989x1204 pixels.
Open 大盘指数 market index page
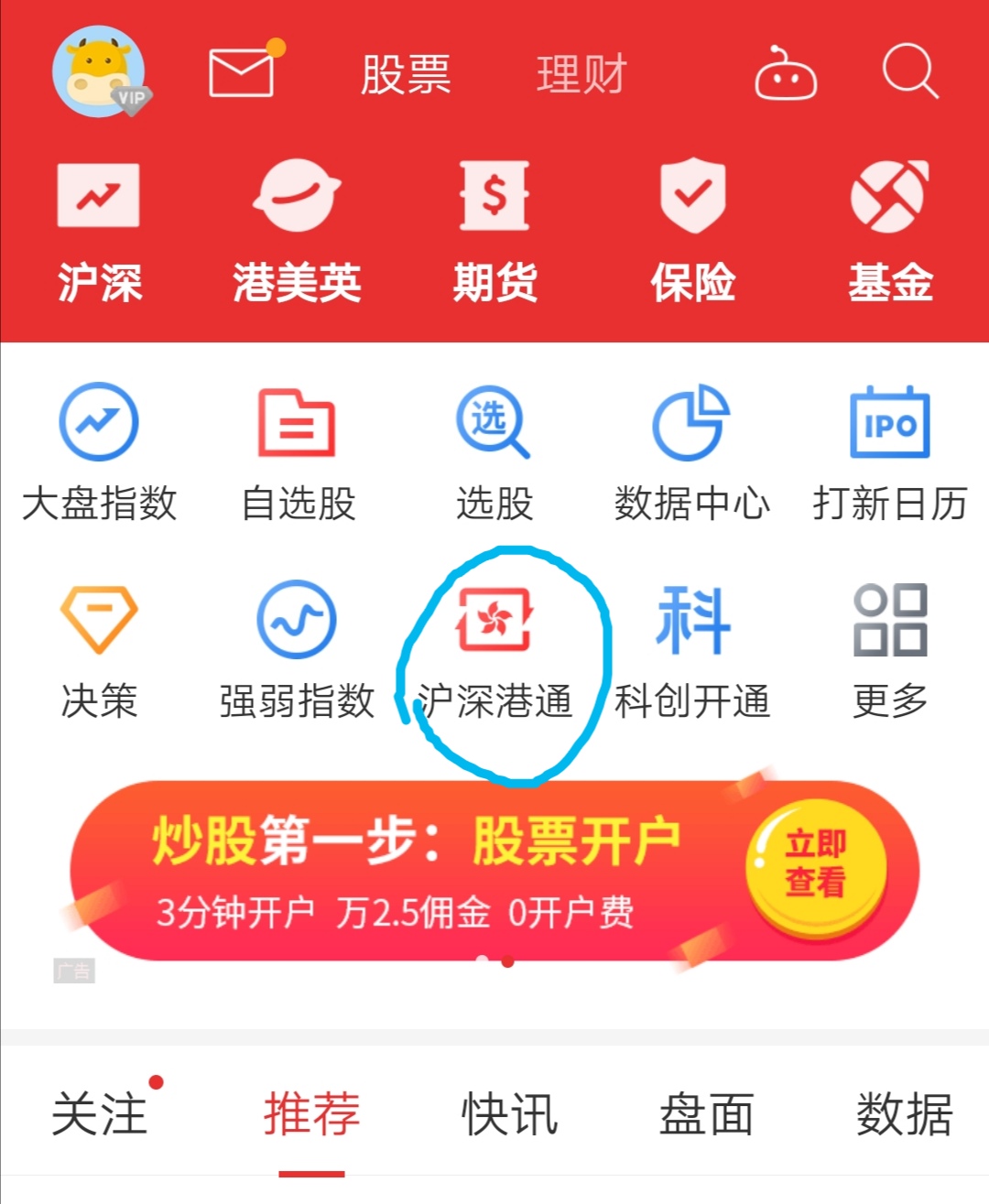(x=99, y=423)
